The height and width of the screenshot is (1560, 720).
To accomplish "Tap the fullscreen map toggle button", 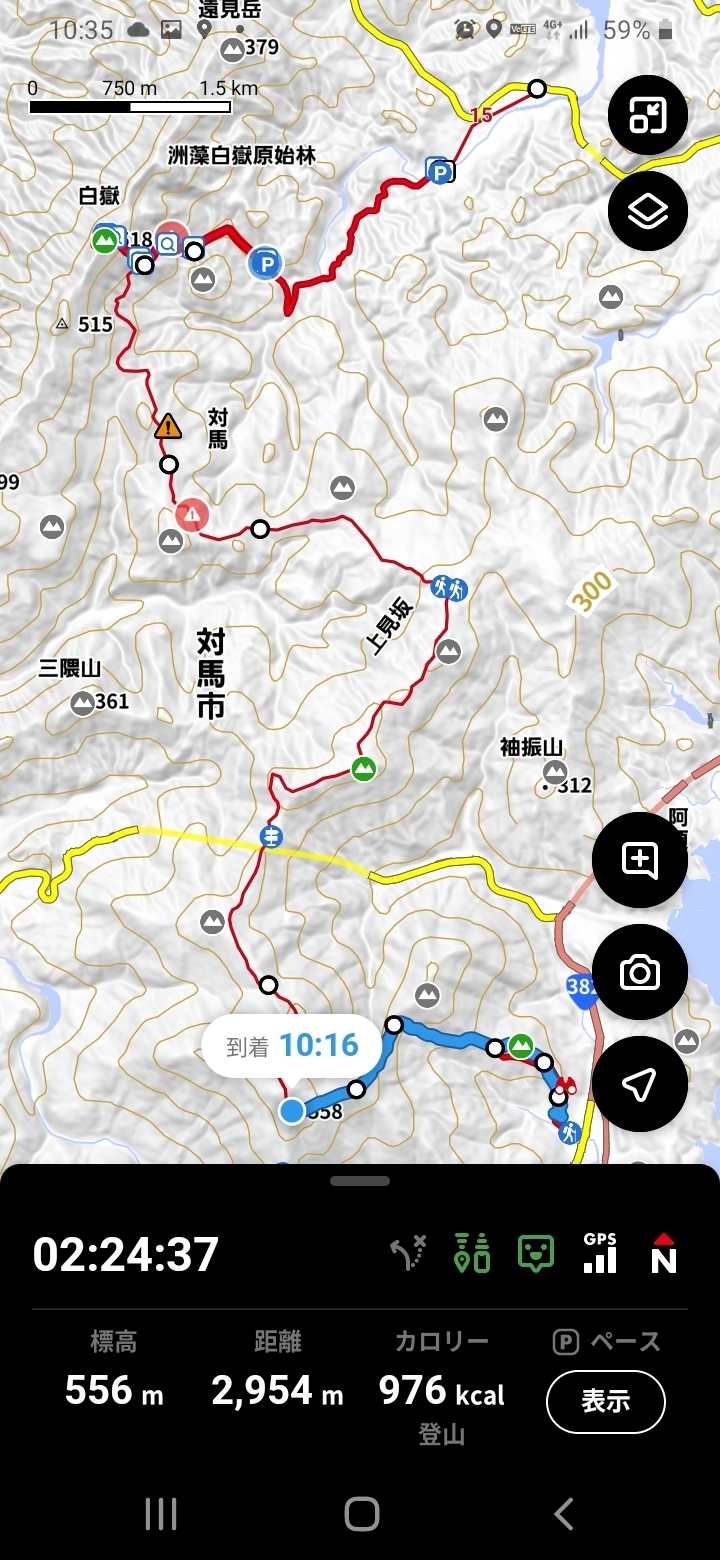I will [648, 116].
